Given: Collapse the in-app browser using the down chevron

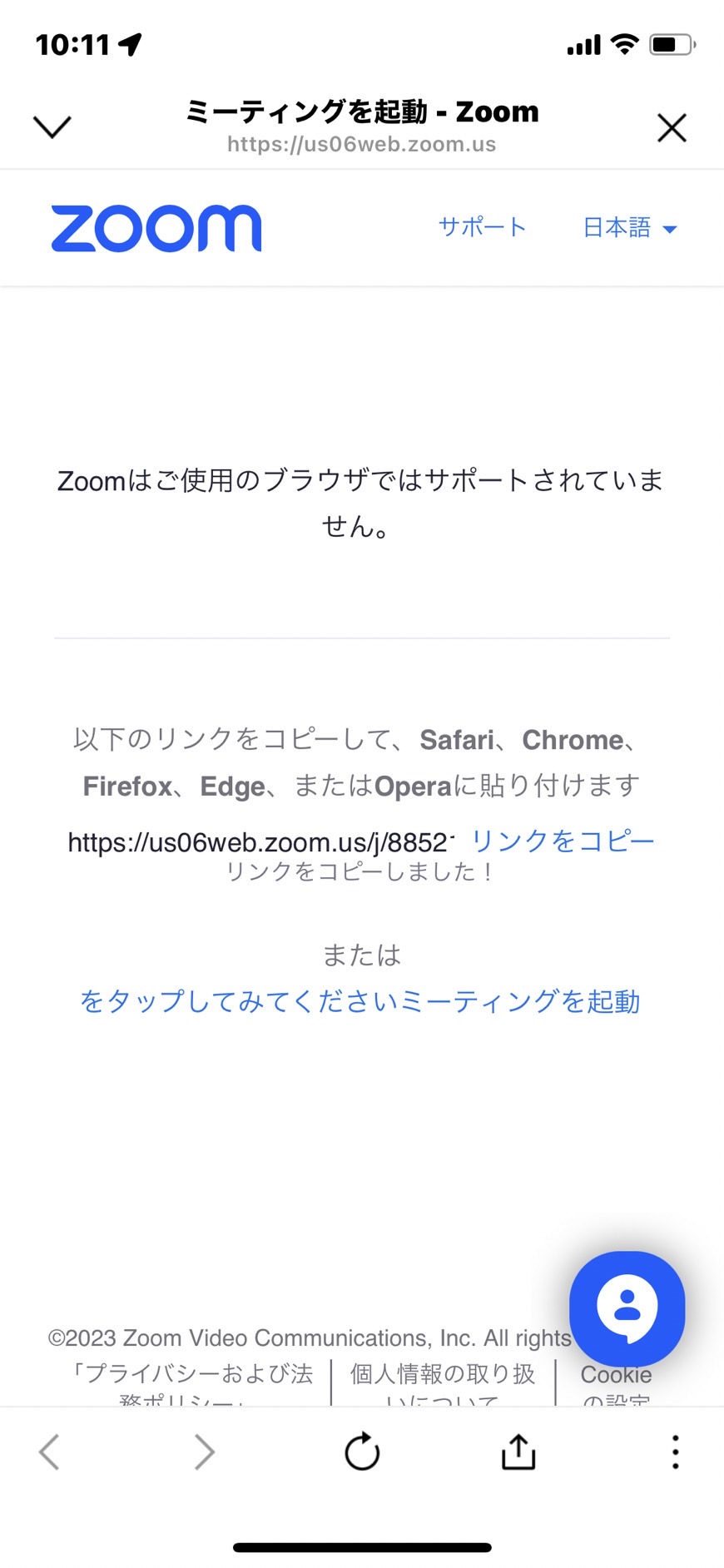Looking at the screenshot, I should pos(52,127).
